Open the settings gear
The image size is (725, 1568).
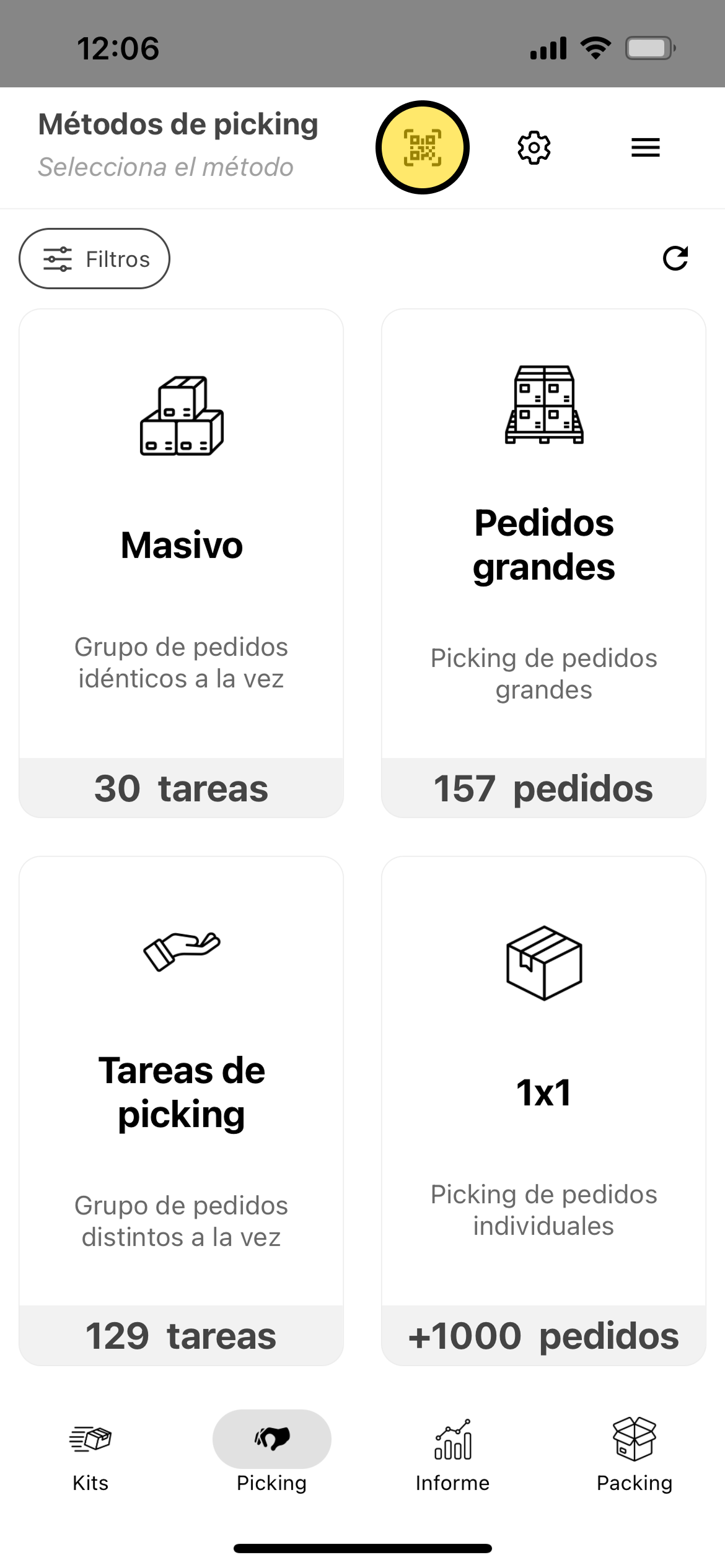coord(534,147)
